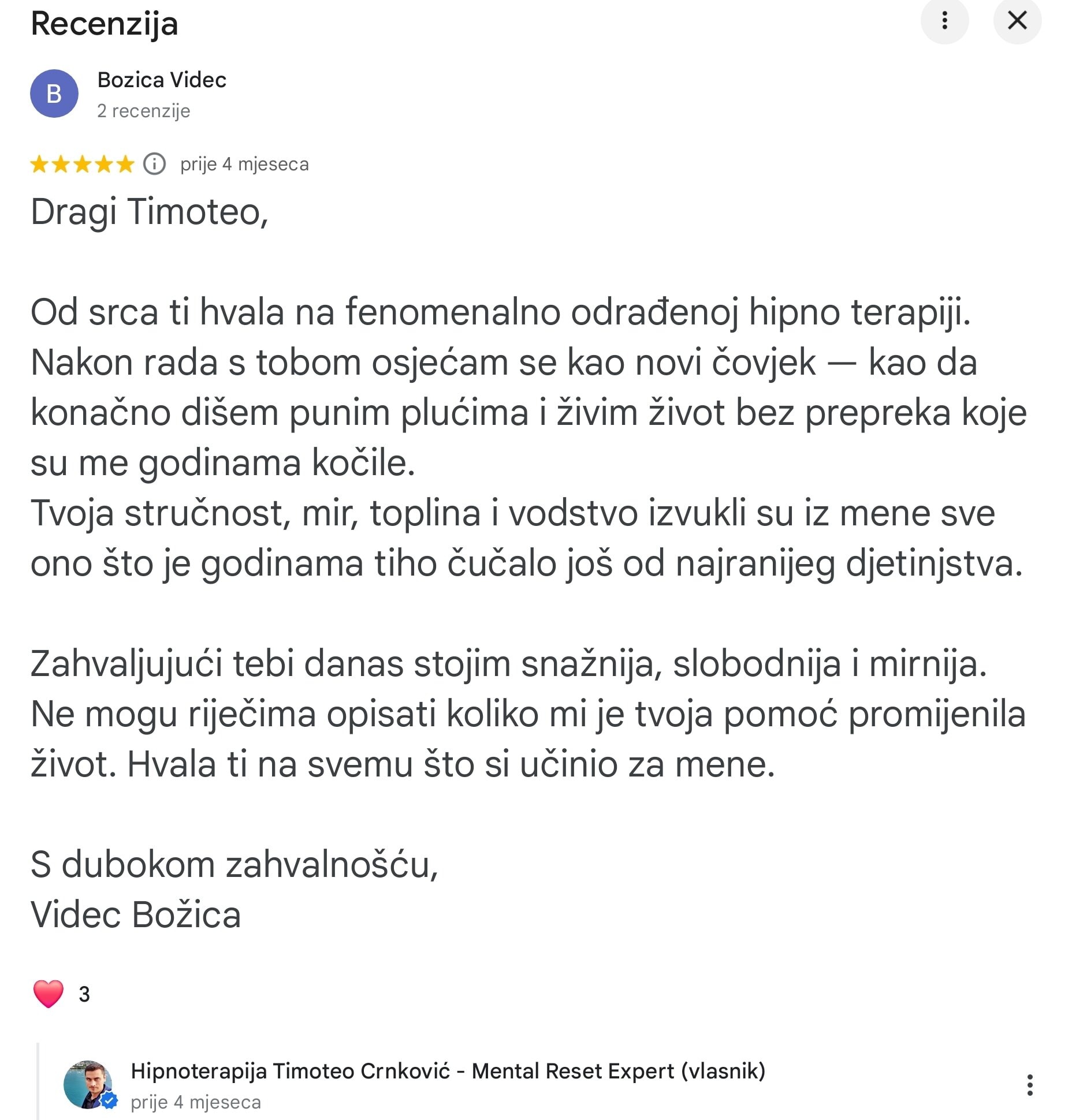This screenshot has height=1120, width=1072.
Task: Click the info icon beside the star rating
Action: tap(153, 164)
